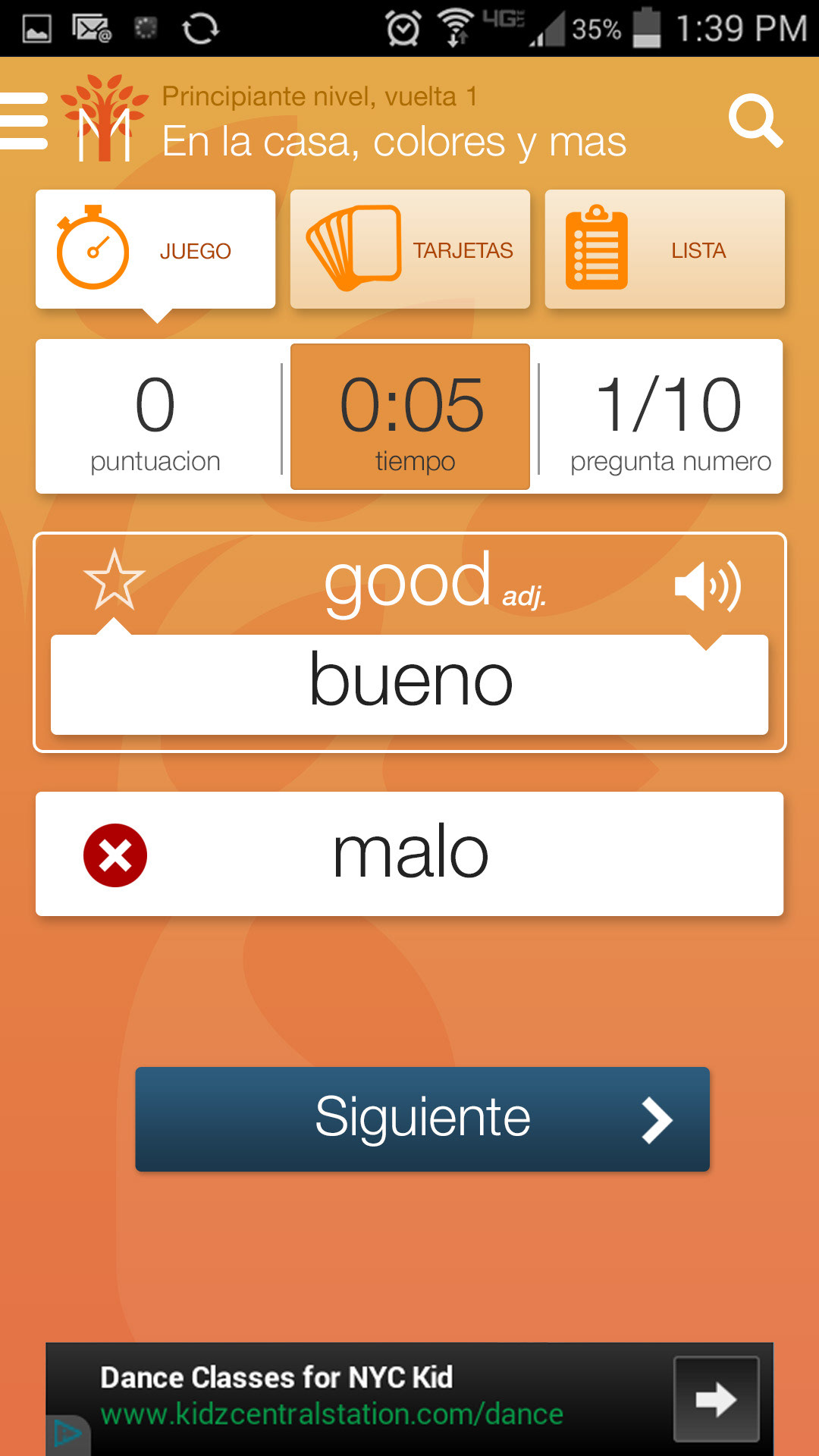Select the answer malo
819x1456 pixels.
tap(409, 854)
